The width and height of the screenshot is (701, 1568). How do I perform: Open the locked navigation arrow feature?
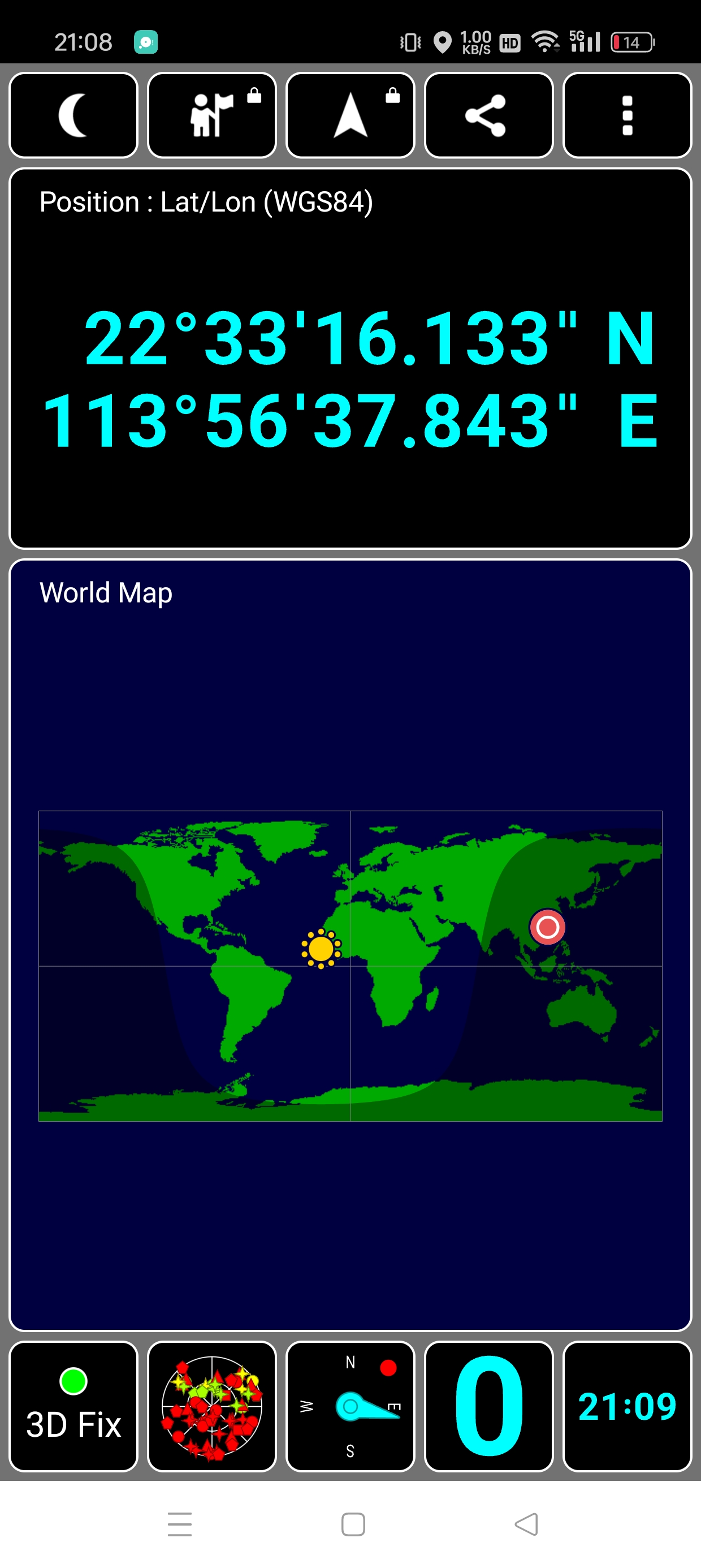click(x=350, y=115)
